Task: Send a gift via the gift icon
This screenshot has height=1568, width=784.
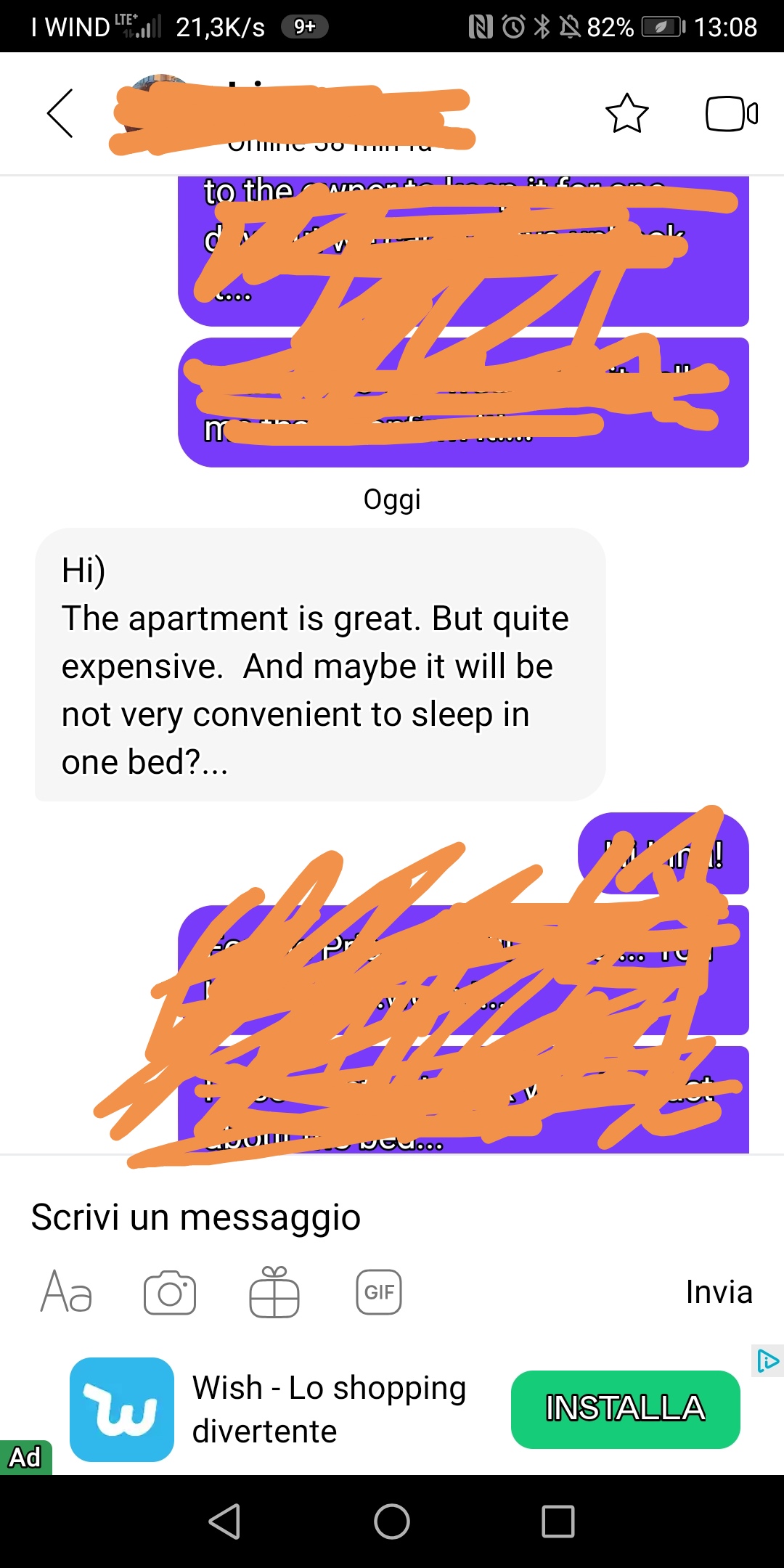Action: click(x=274, y=1293)
